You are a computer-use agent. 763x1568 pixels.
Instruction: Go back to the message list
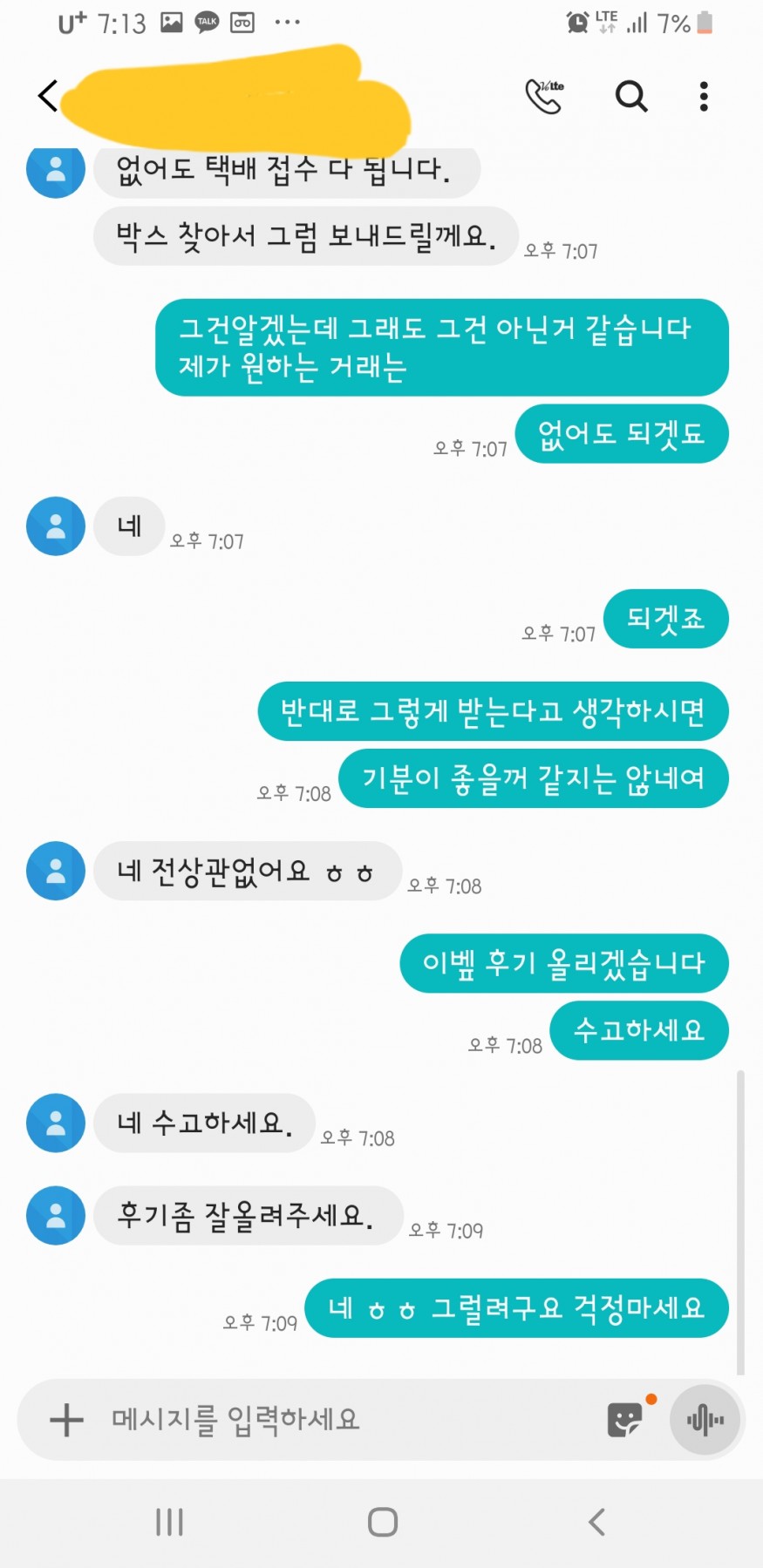[48, 96]
